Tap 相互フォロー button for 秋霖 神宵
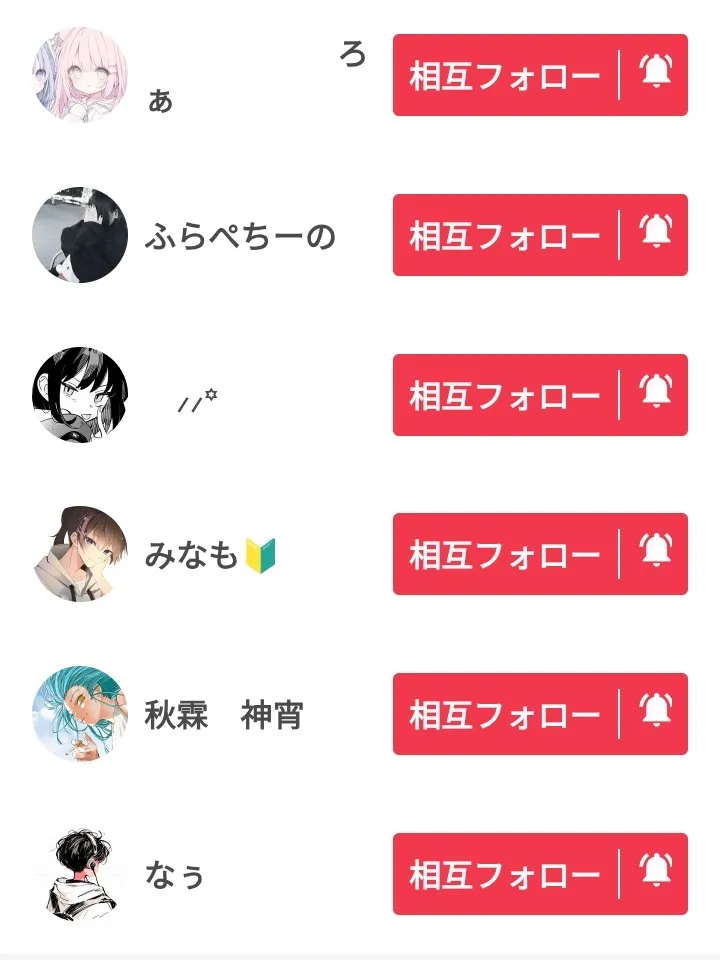The image size is (720, 960). 504,715
